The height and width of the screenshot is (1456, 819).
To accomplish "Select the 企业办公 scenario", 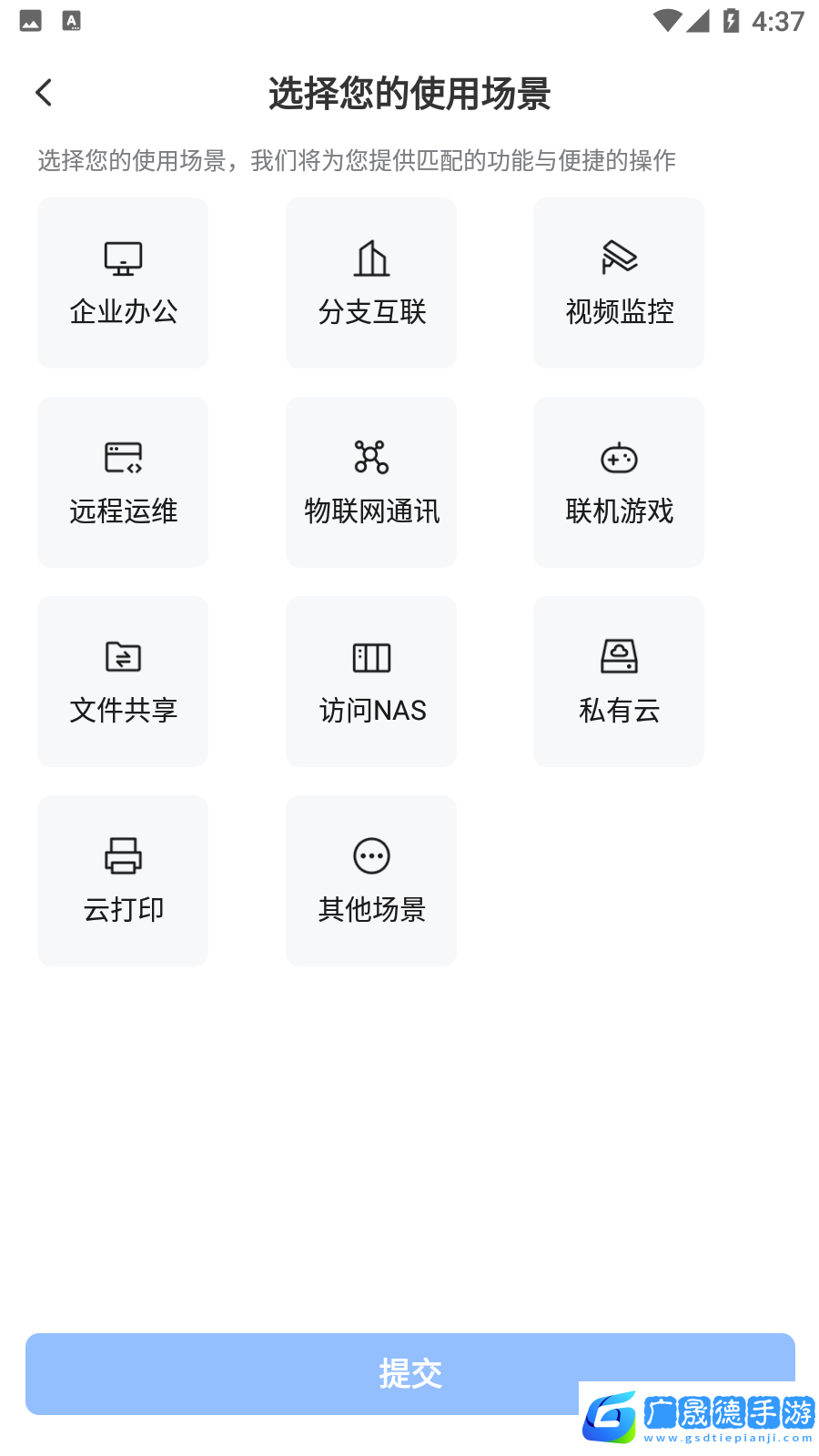I will click(x=123, y=283).
